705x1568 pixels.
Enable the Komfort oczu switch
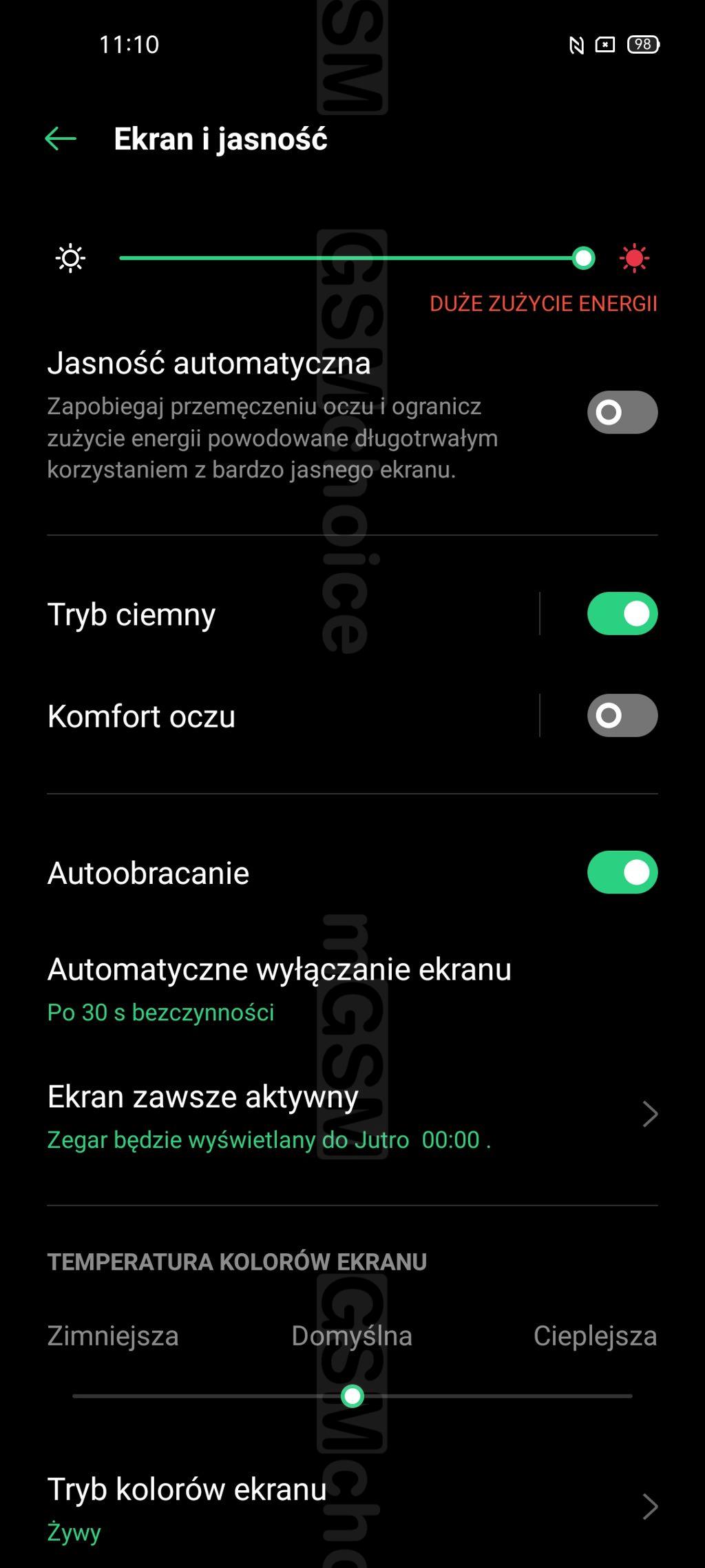click(x=622, y=715)
